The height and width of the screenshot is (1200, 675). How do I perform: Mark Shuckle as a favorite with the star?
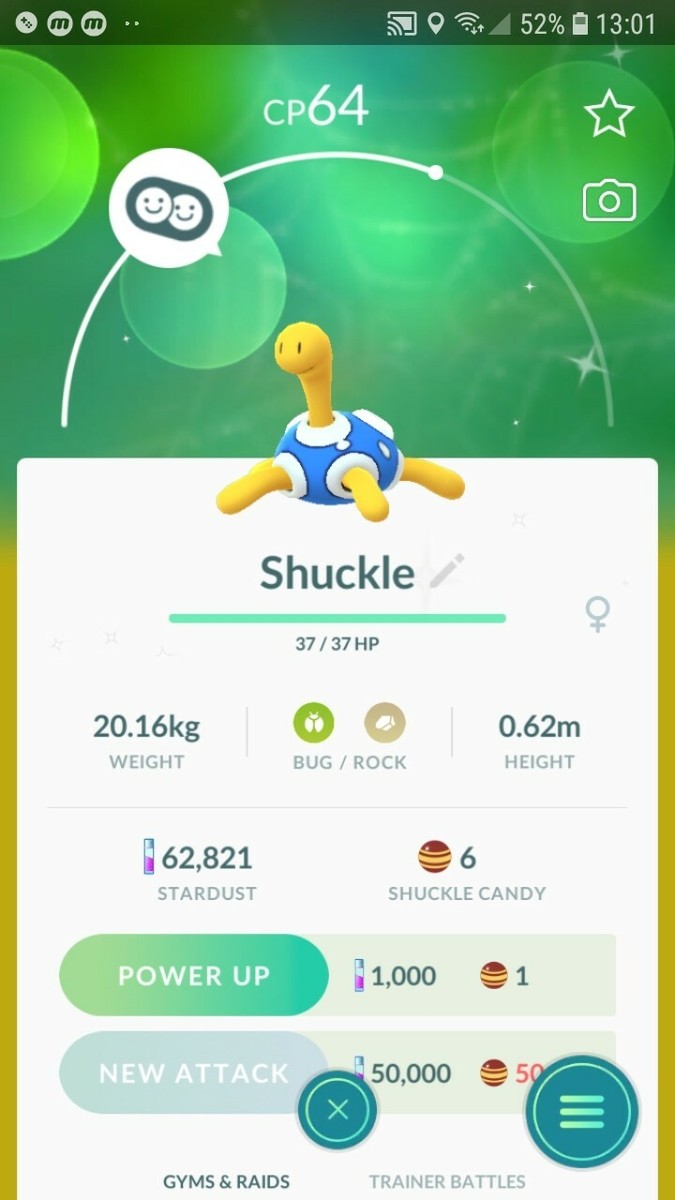[x=608, y=113]
